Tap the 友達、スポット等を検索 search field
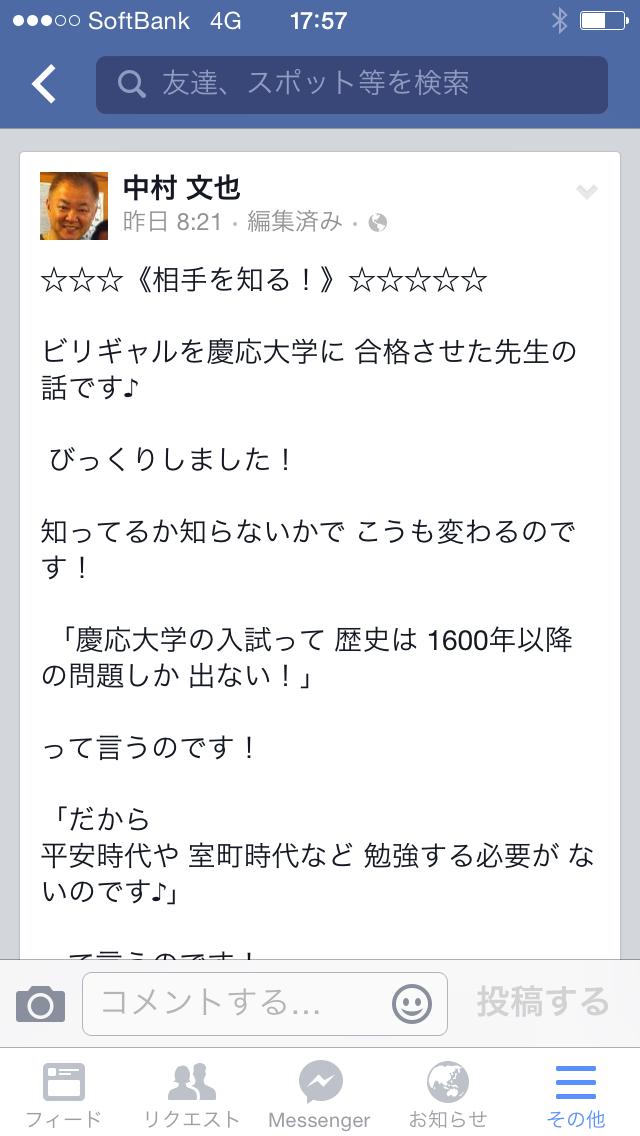The width and height of the screenshot is (640, 1136). (x=351, y=85)
